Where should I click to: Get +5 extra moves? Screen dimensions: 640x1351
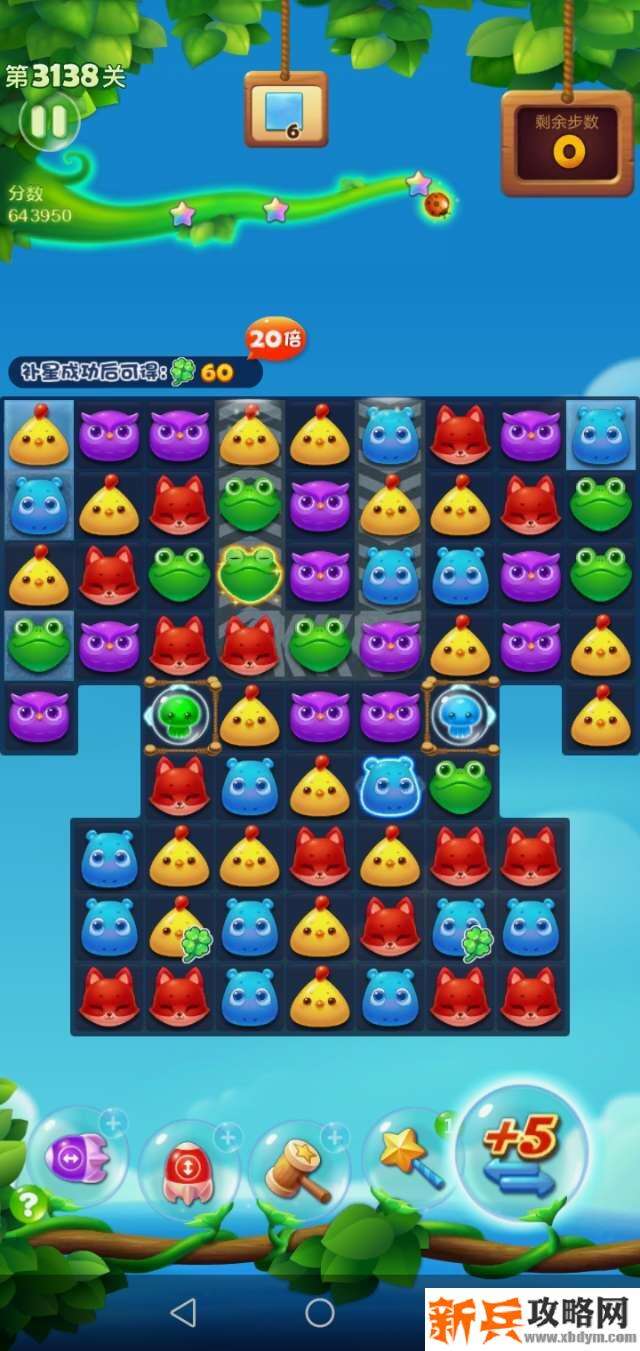point(520,1153)
